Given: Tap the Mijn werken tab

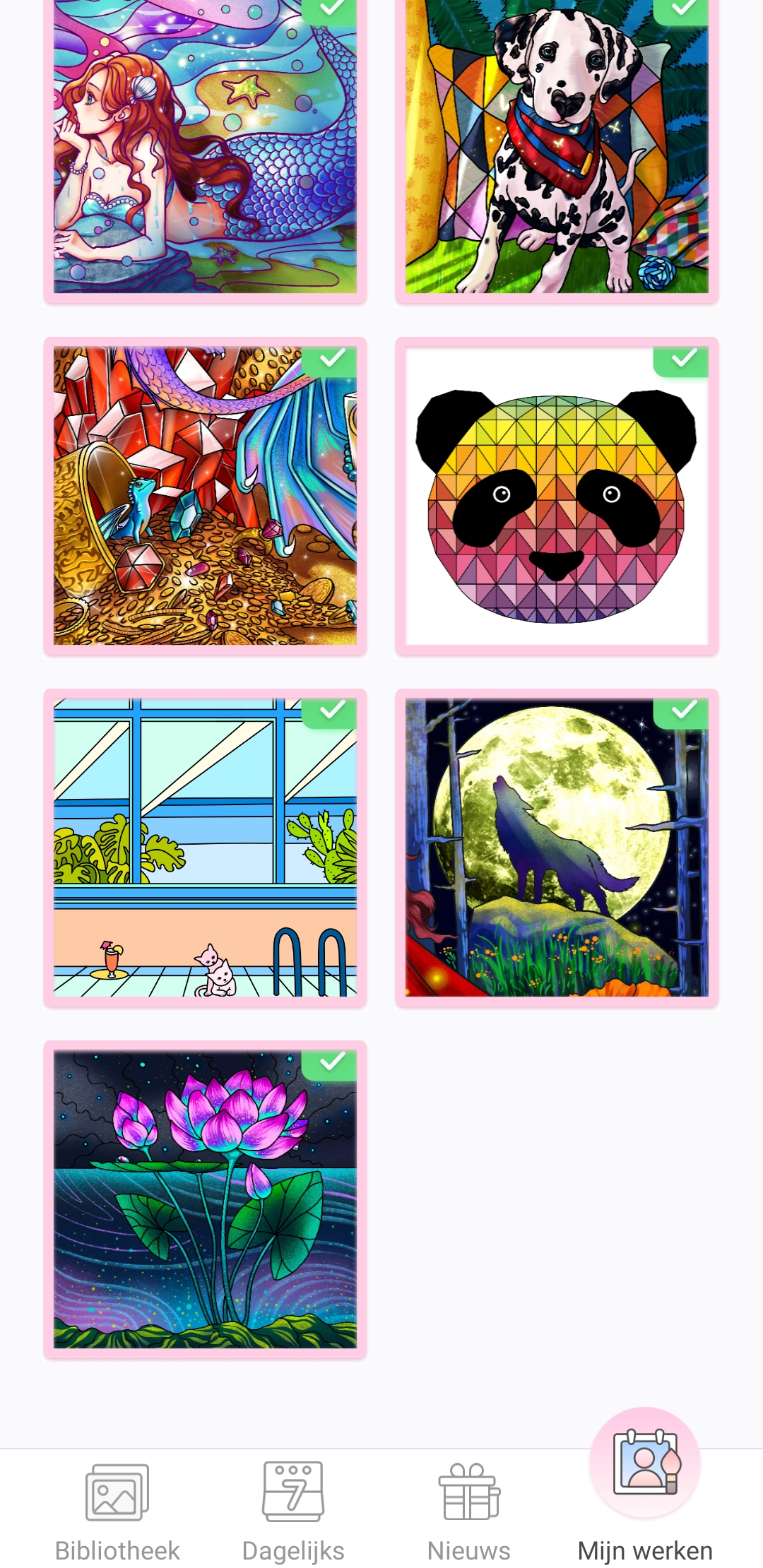Looking at the screenshot, I should click(645, 1490).
